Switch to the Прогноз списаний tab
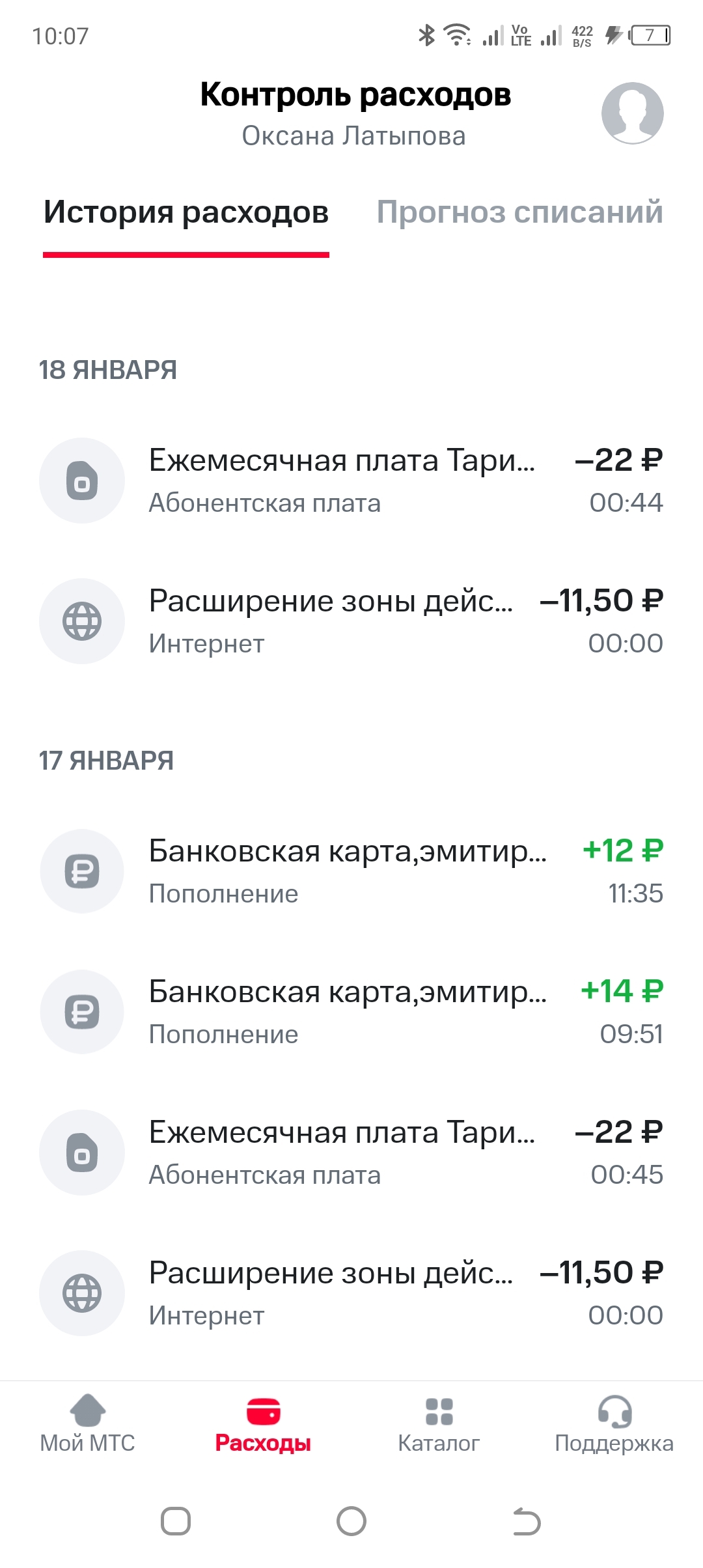This screenshot has height=1568, width=703. point(519,212)
